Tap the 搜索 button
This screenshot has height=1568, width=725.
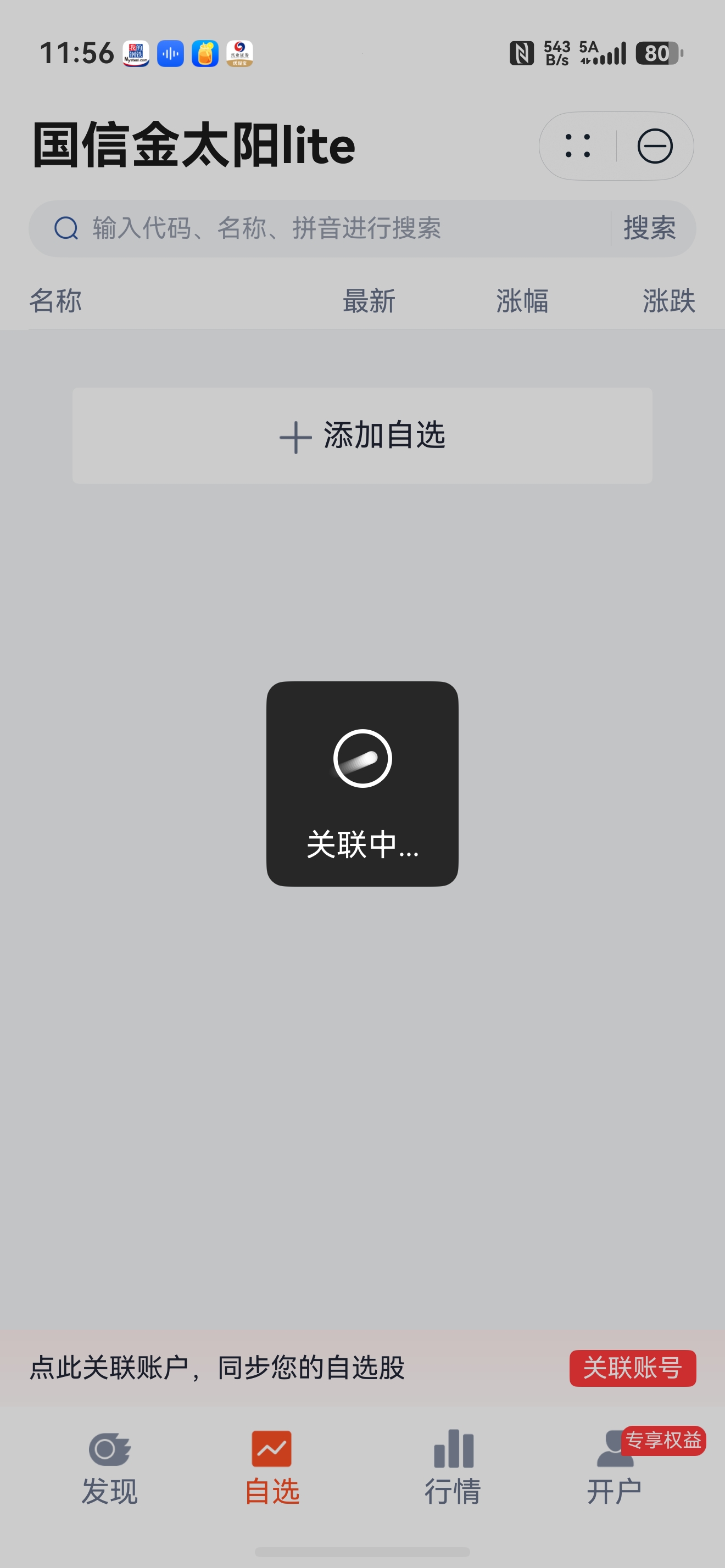650,228
